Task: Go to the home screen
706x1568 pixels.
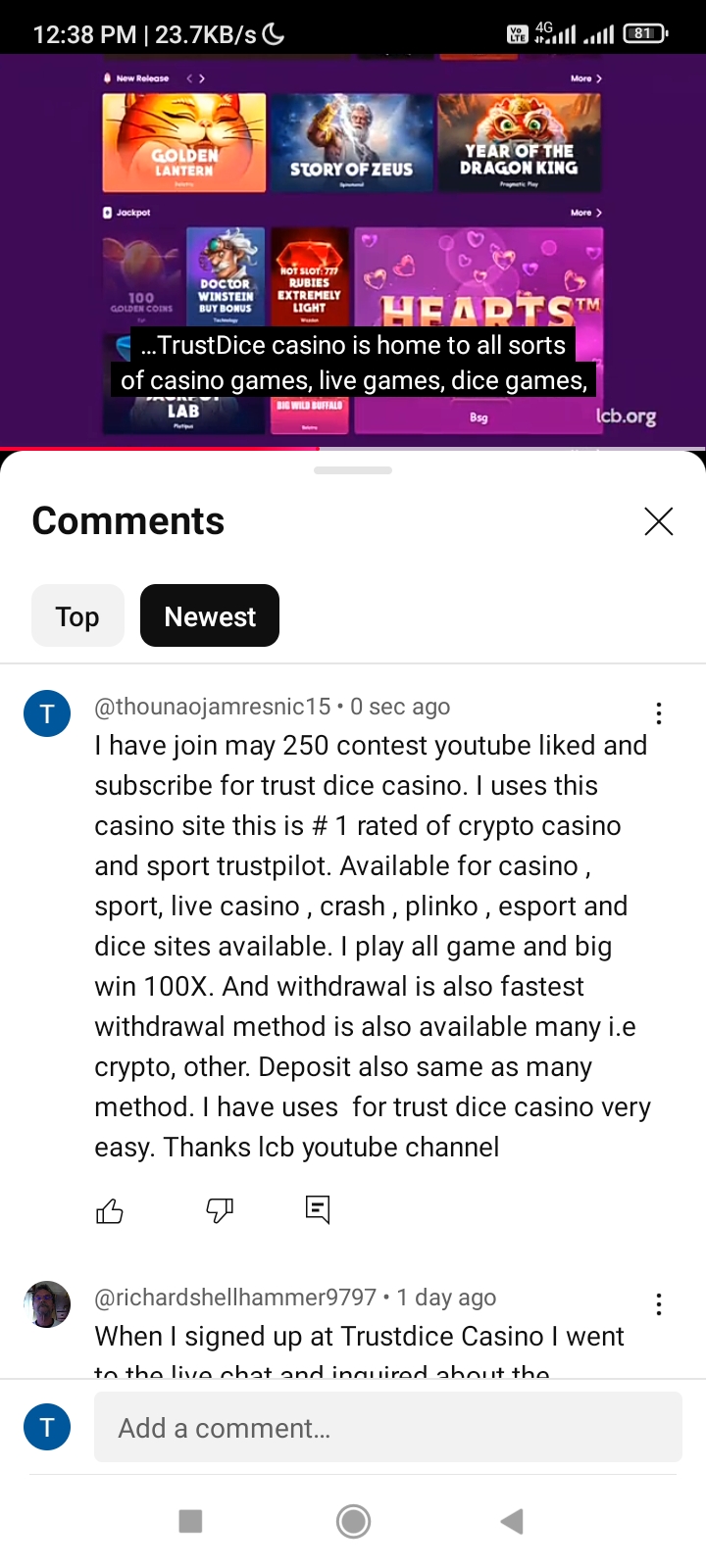Action: click(x=353, y=1521)
